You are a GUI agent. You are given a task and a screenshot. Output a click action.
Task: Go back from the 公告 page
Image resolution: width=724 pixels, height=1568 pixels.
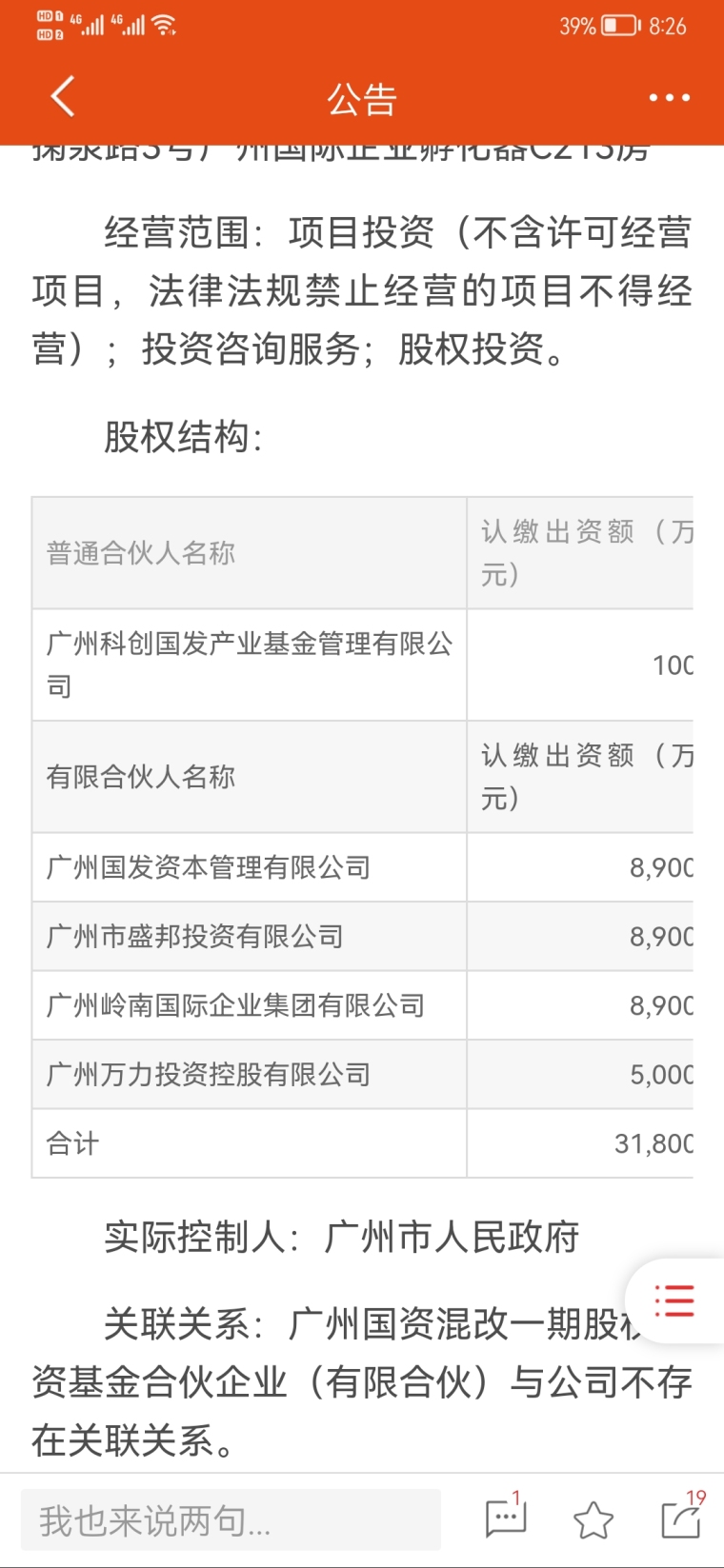tap(63, 97)
